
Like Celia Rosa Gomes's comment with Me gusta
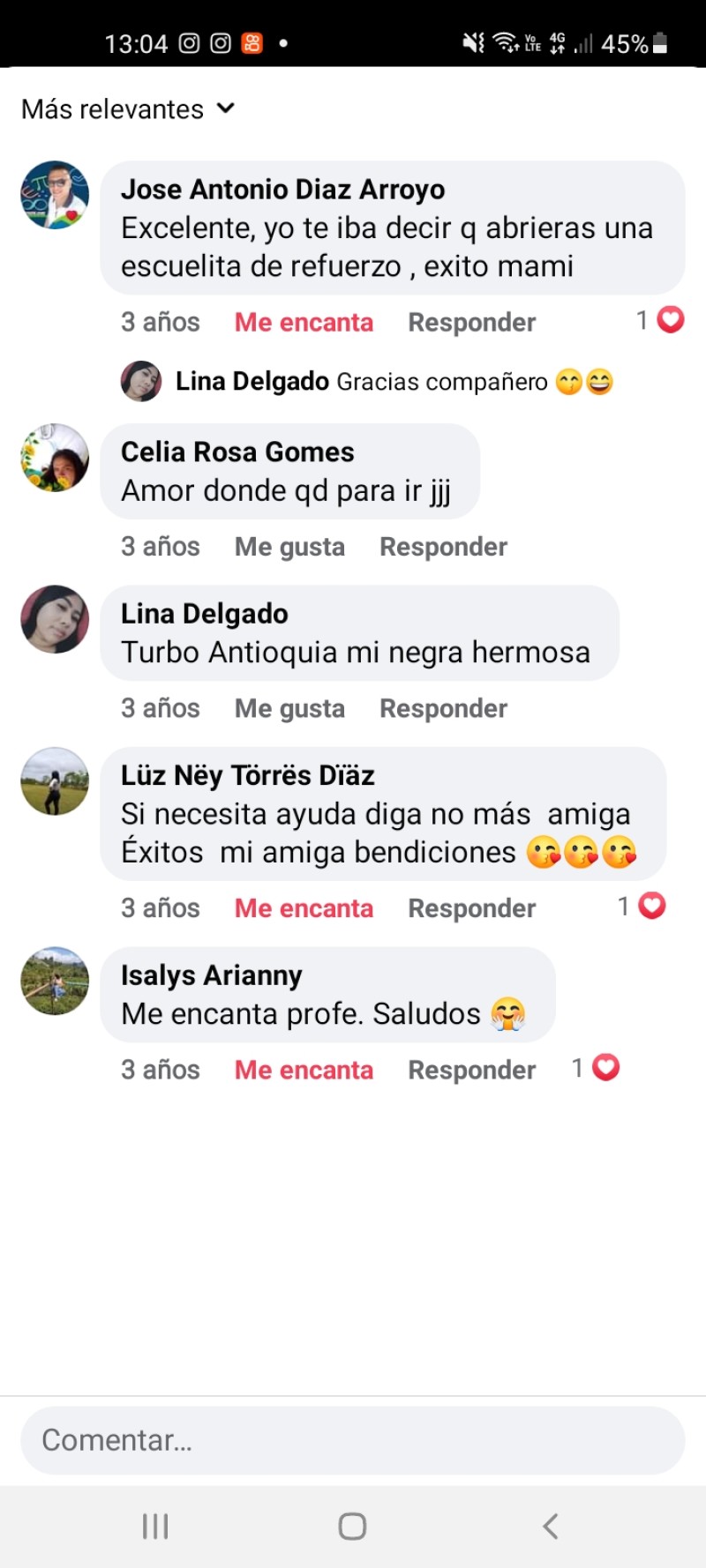[289, 547]
